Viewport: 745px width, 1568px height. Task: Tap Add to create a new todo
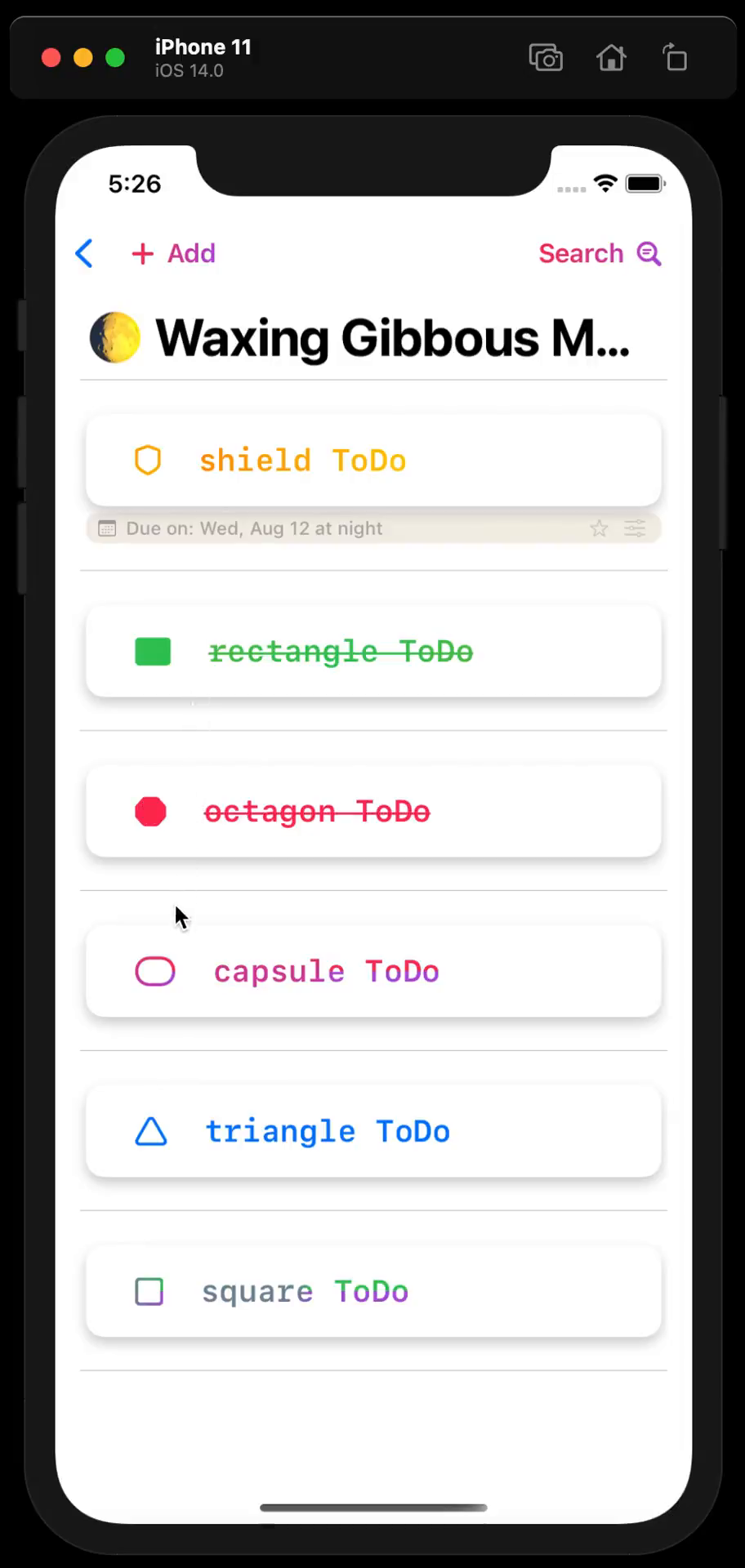[x=174, y=253]
